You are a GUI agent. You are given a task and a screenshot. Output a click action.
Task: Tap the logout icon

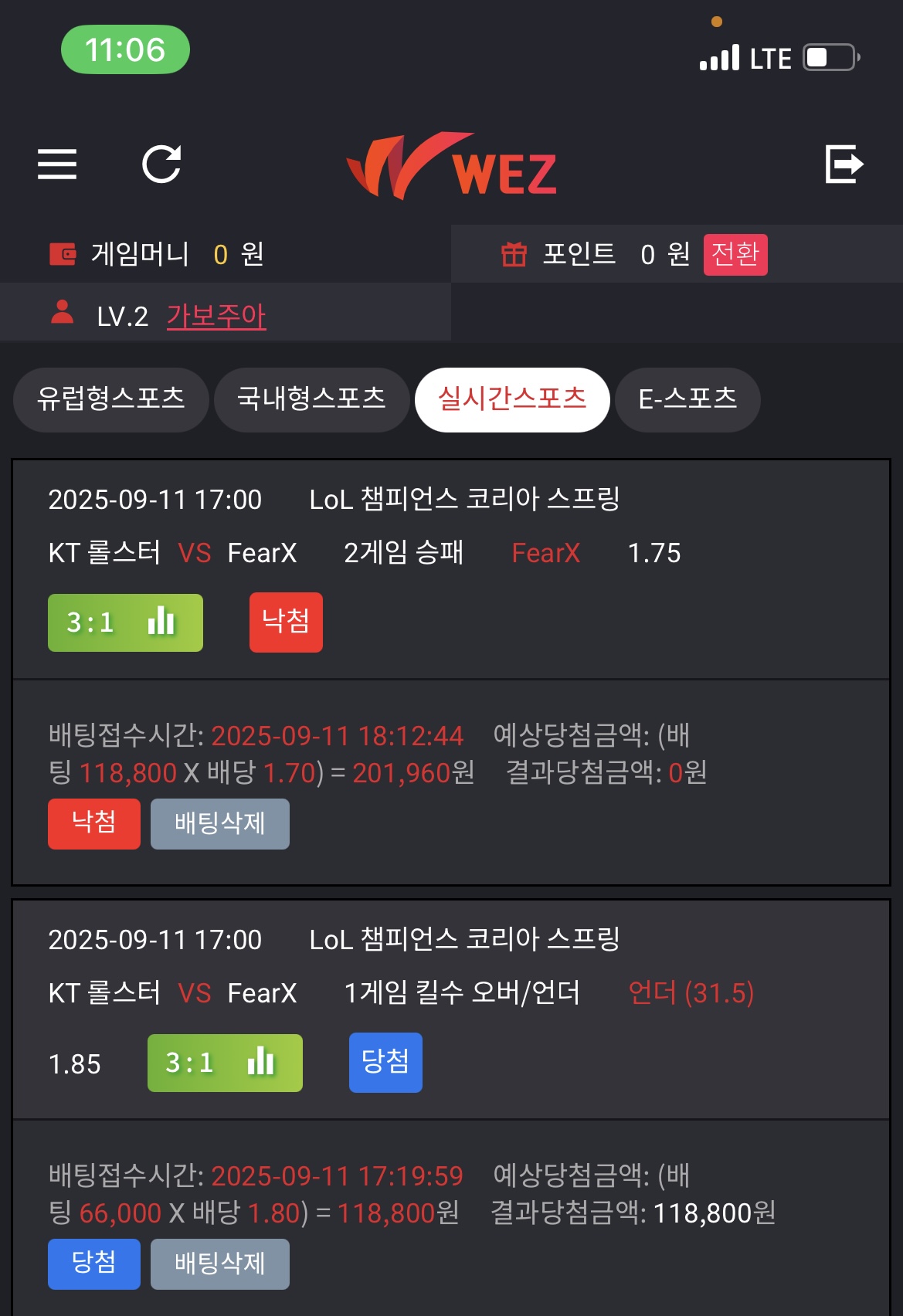[x=844, y=164]
